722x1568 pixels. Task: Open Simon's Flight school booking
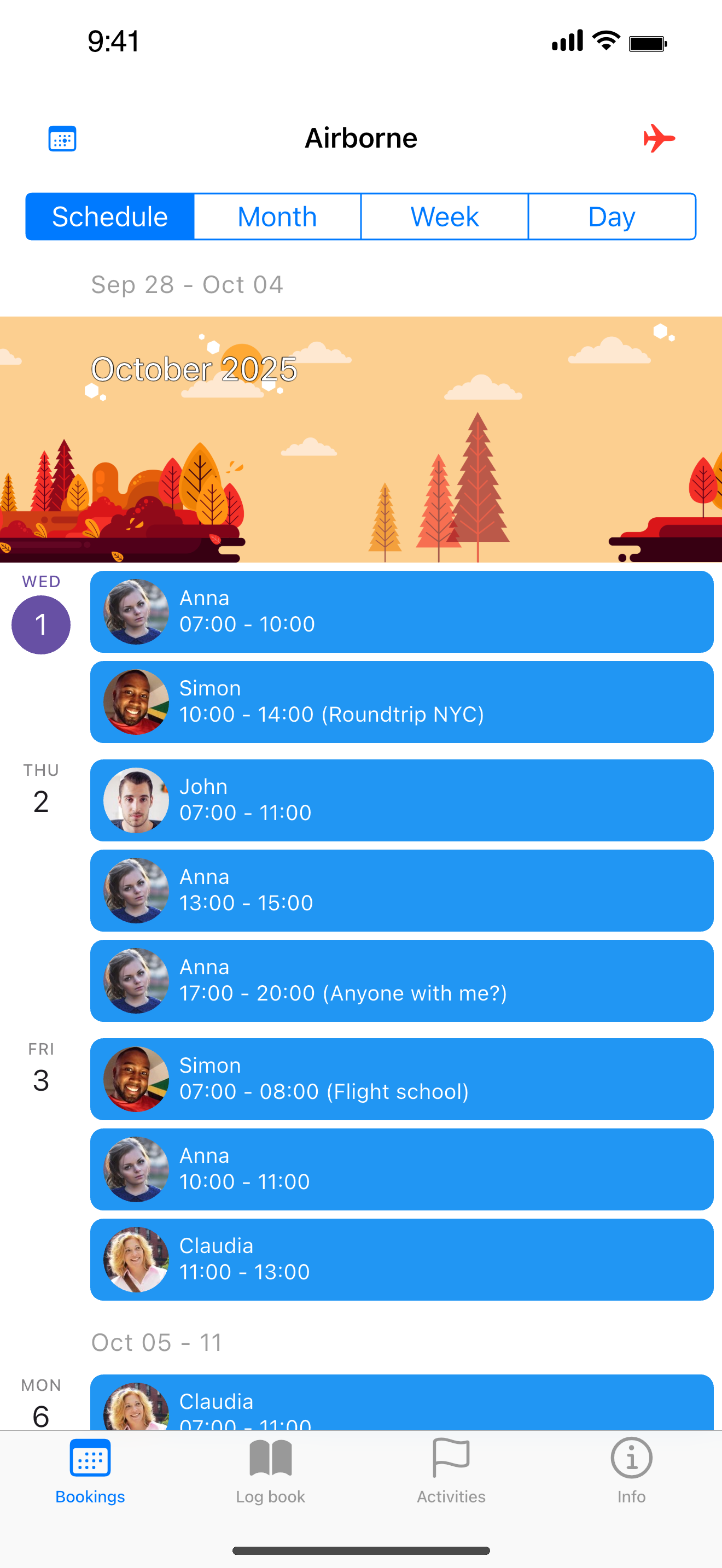click(402, 1079)
